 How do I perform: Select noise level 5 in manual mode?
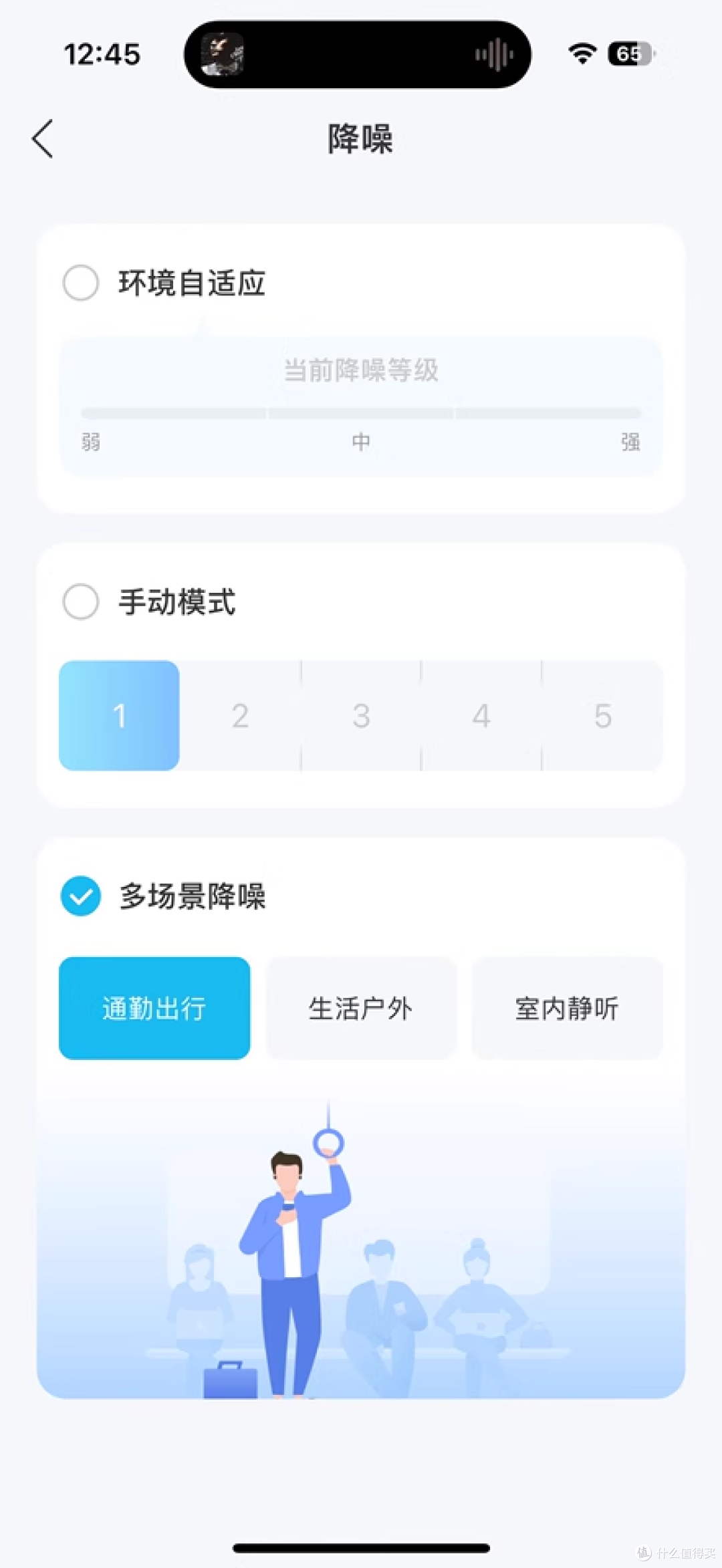click(x=603, y=715)
